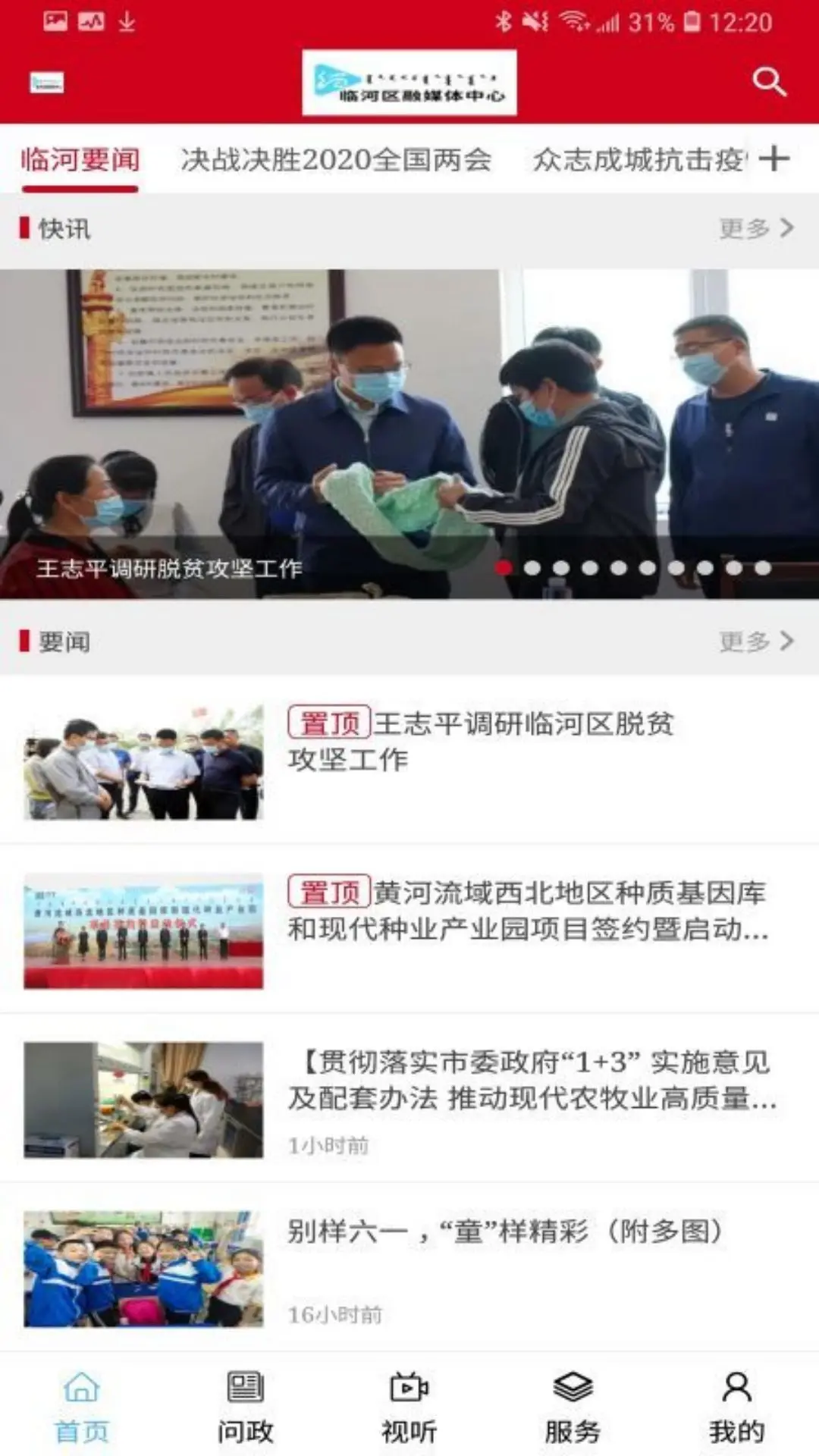Image resolution: width=819 pixels, height=1456 pixels.
Task: Open the banner 王志平调研脱贫攻坚工作
Action: (x=409, y=434)
